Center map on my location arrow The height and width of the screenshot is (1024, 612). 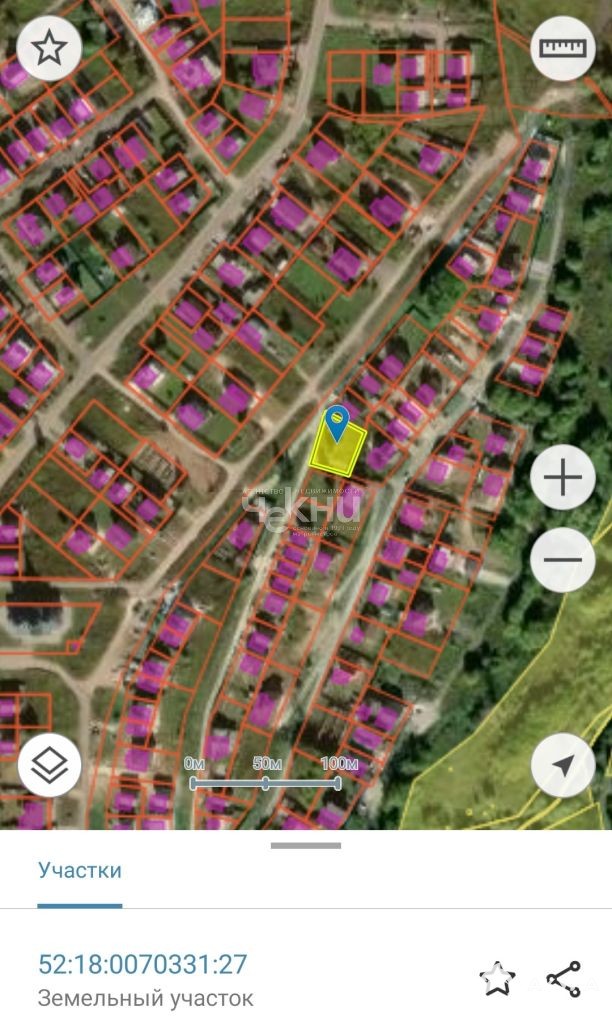(563, 765)
